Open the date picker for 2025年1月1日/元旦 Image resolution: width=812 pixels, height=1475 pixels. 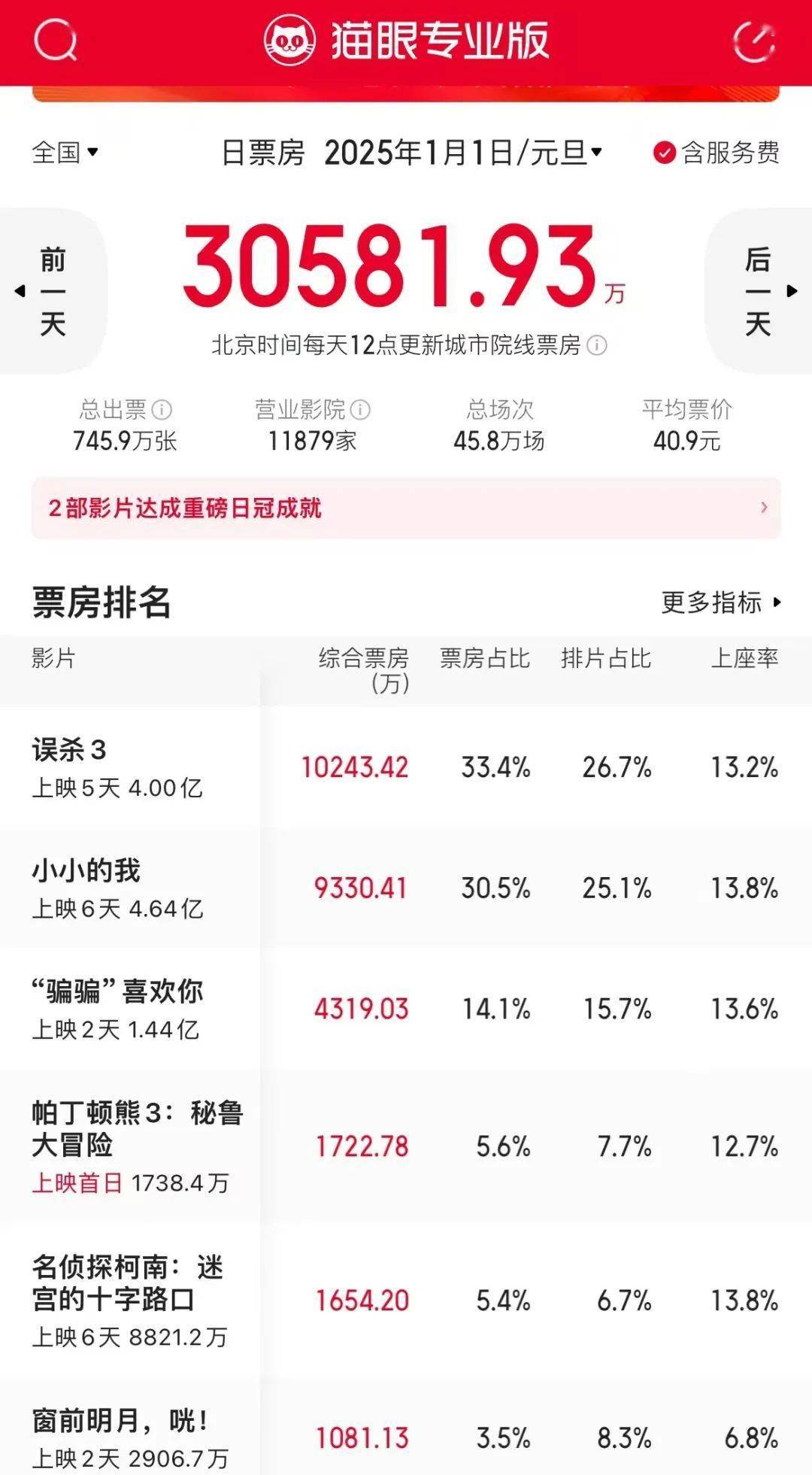pyautogui.click(x=462, y=153)
